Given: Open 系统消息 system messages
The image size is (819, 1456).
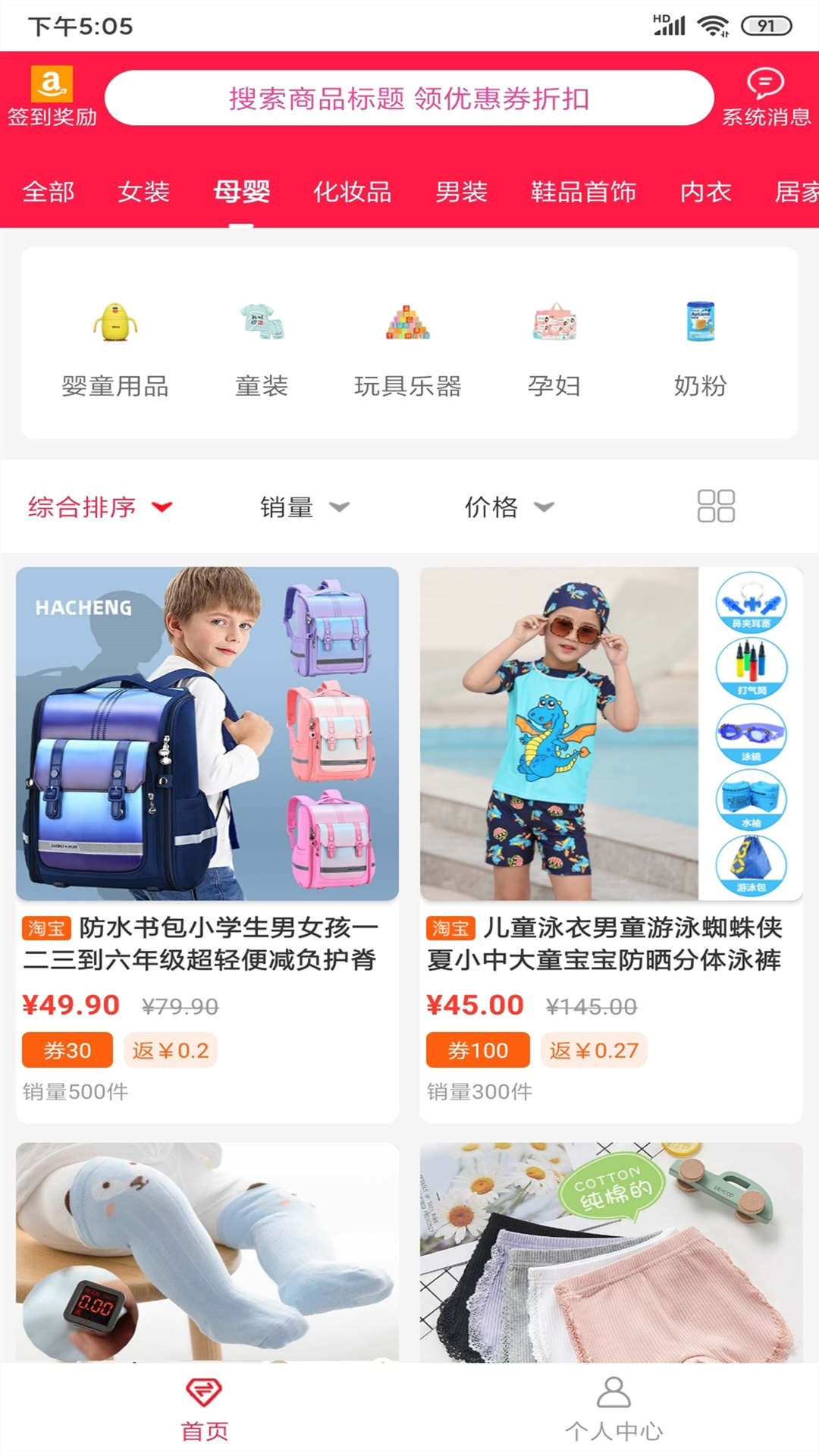Looking at the screenshot, I should [x=765, y=96].
